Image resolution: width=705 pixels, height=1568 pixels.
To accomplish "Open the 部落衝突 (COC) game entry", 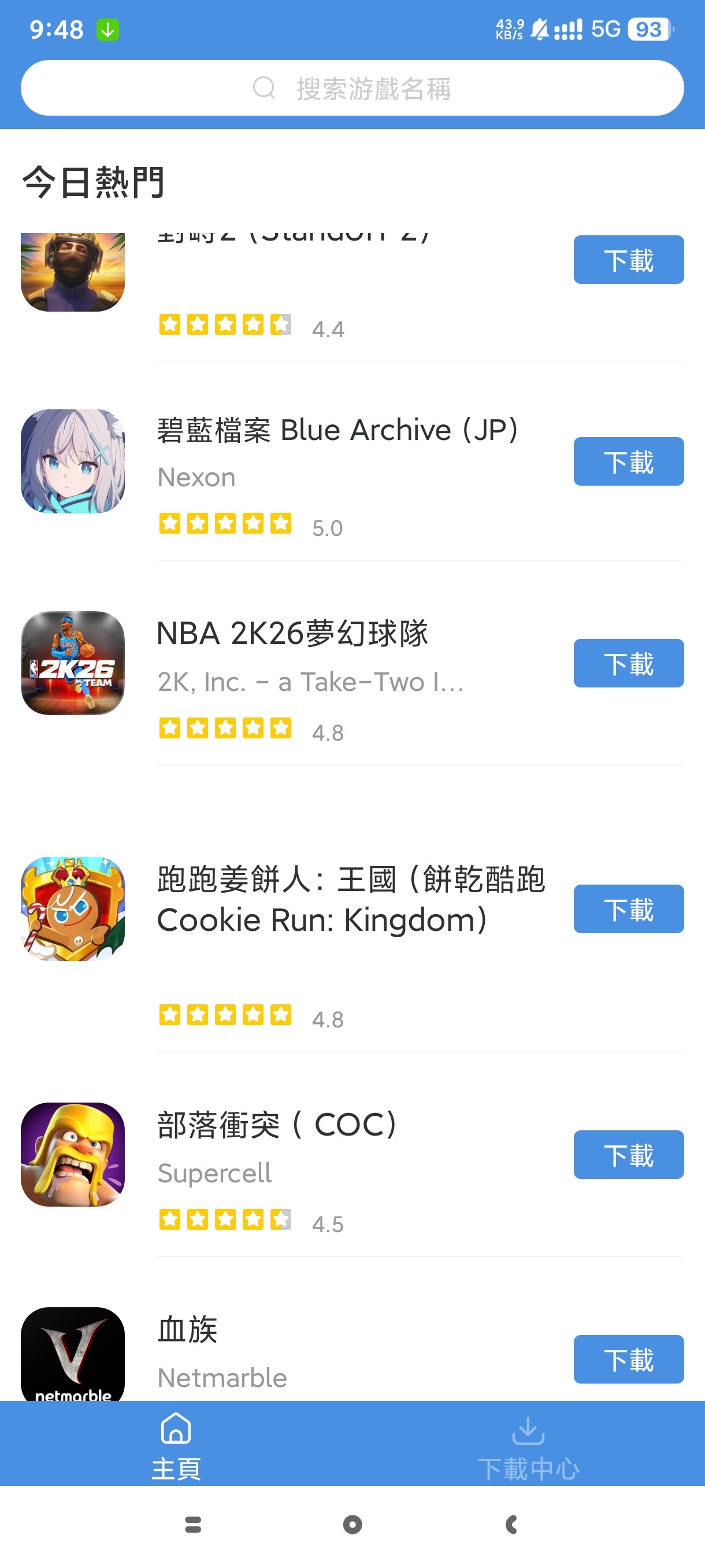I will pyautogui.click(x=277, y=1126).
